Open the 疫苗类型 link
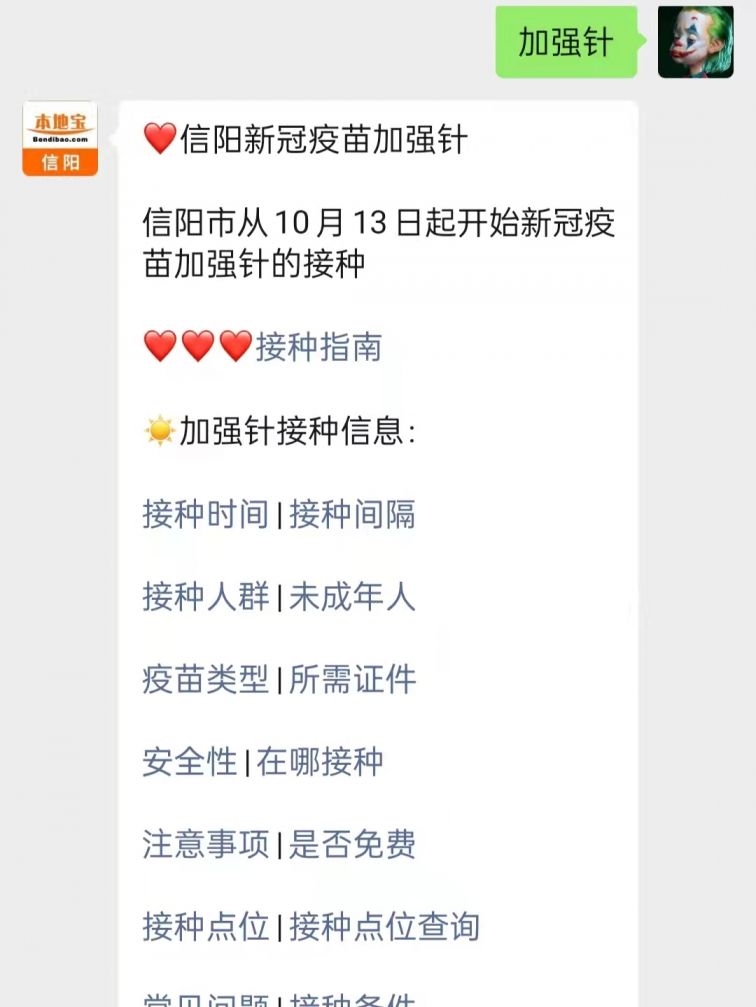756x1007 pixels. click(205, 680)
